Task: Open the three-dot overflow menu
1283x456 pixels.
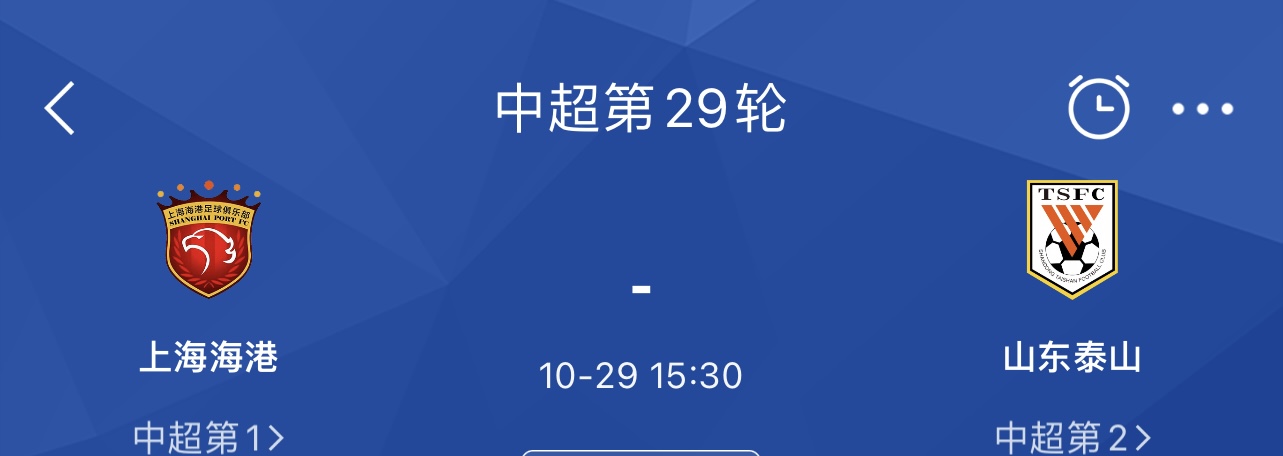Action: pyautogui.click(x=1202, y=109)
